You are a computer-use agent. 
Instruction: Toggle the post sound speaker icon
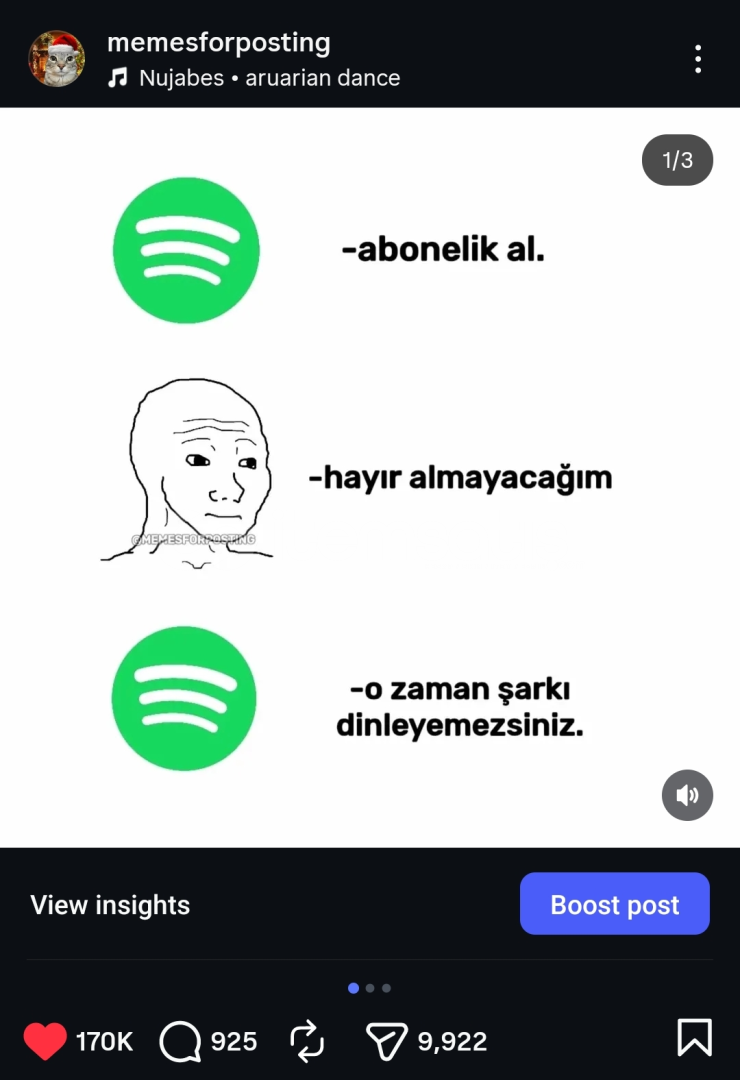[687, 795]
